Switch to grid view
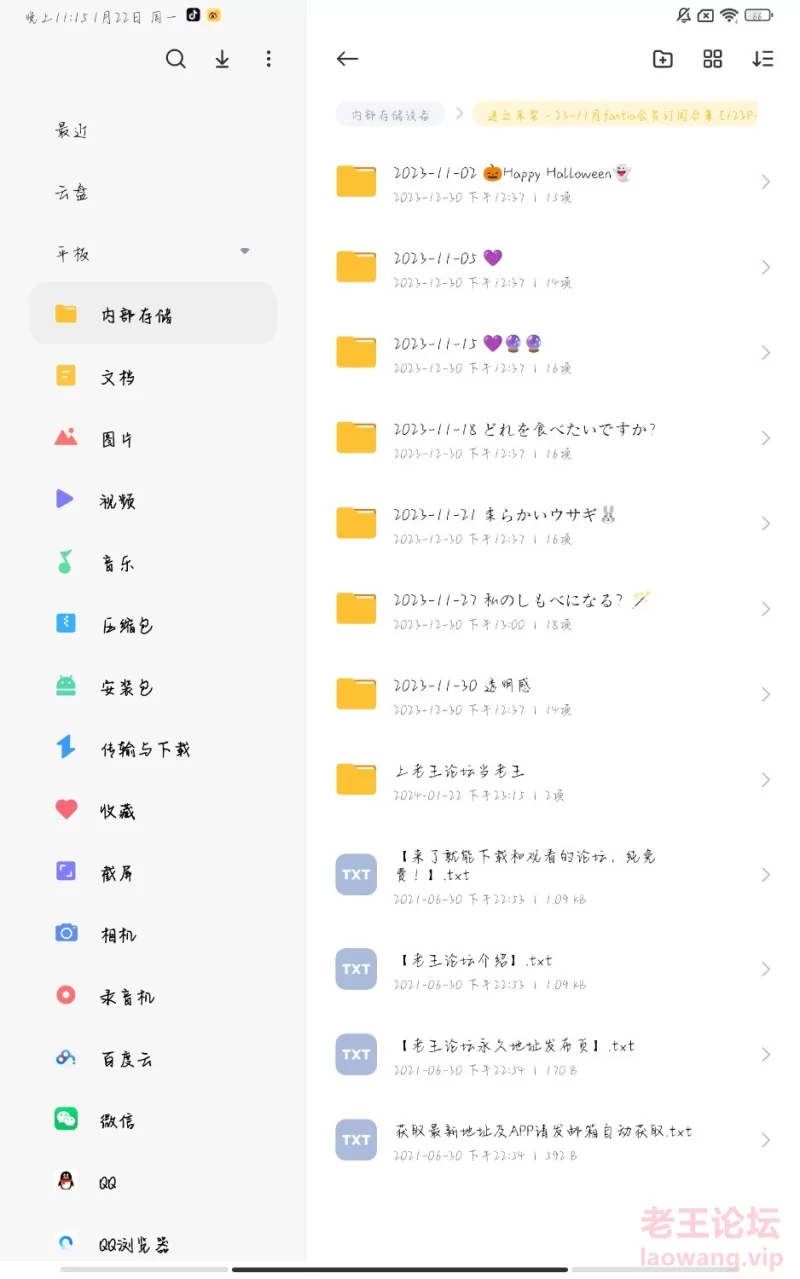This screenshot has height=1279, width=800. coord(712,59)
